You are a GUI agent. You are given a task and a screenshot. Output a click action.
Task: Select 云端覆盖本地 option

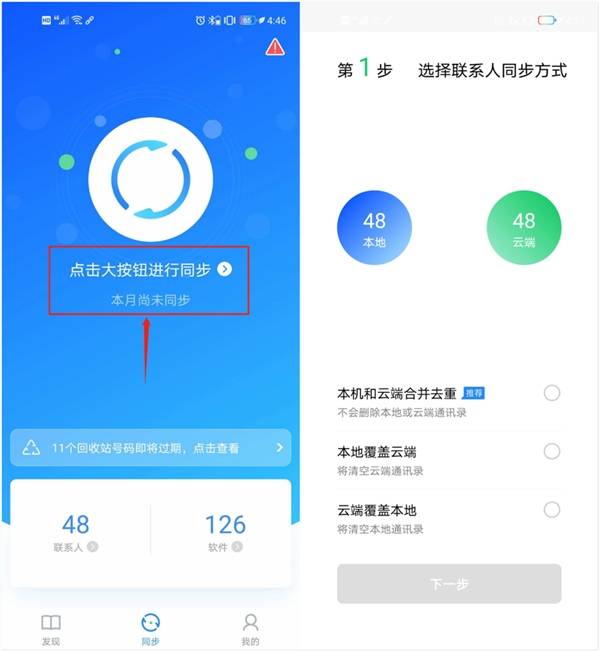[551, 510]
